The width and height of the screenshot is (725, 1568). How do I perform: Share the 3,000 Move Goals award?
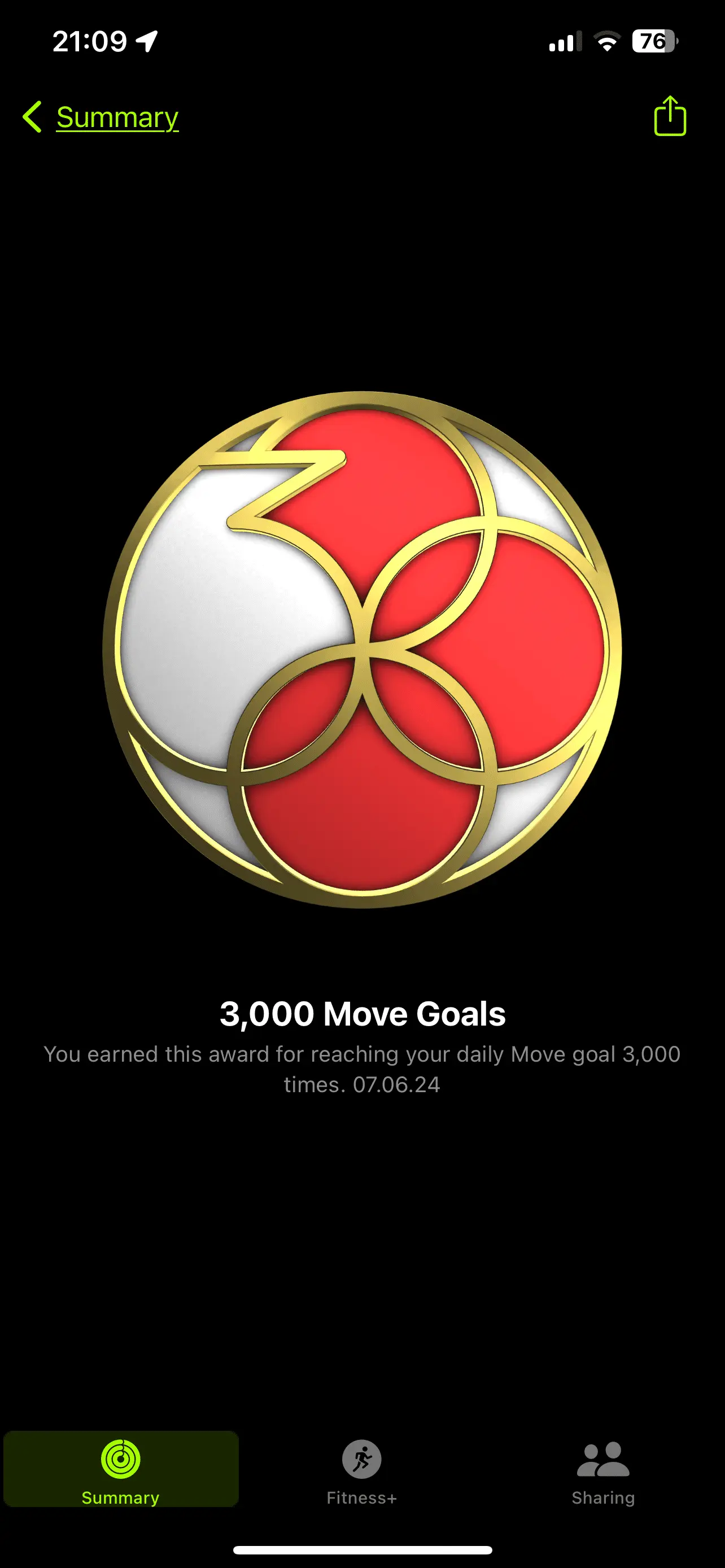(670, 116)
